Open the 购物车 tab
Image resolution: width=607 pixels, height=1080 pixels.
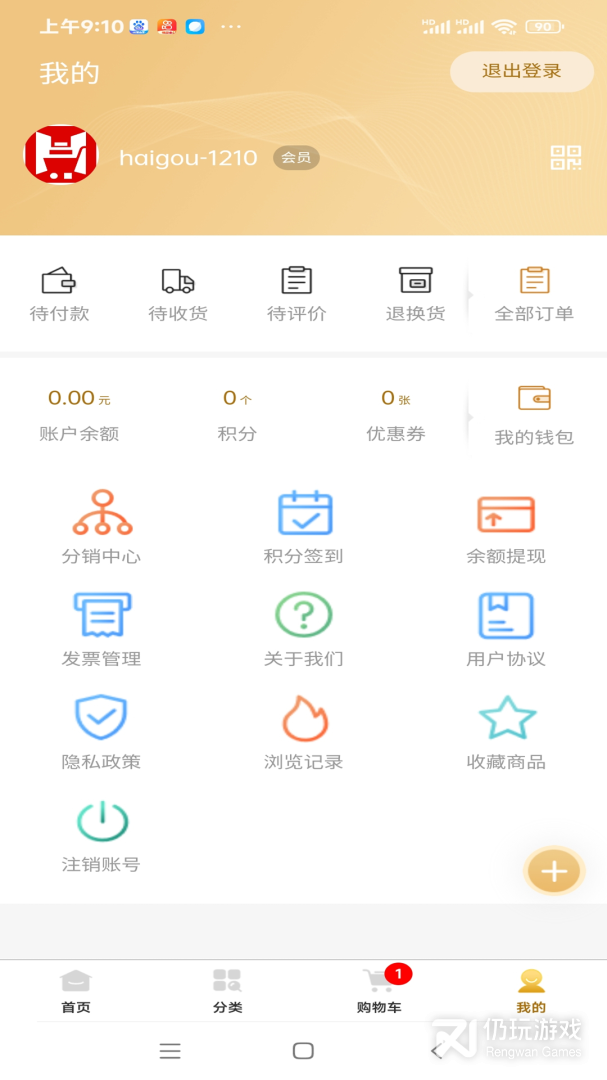pyautogui.click(x=379, y=991)
